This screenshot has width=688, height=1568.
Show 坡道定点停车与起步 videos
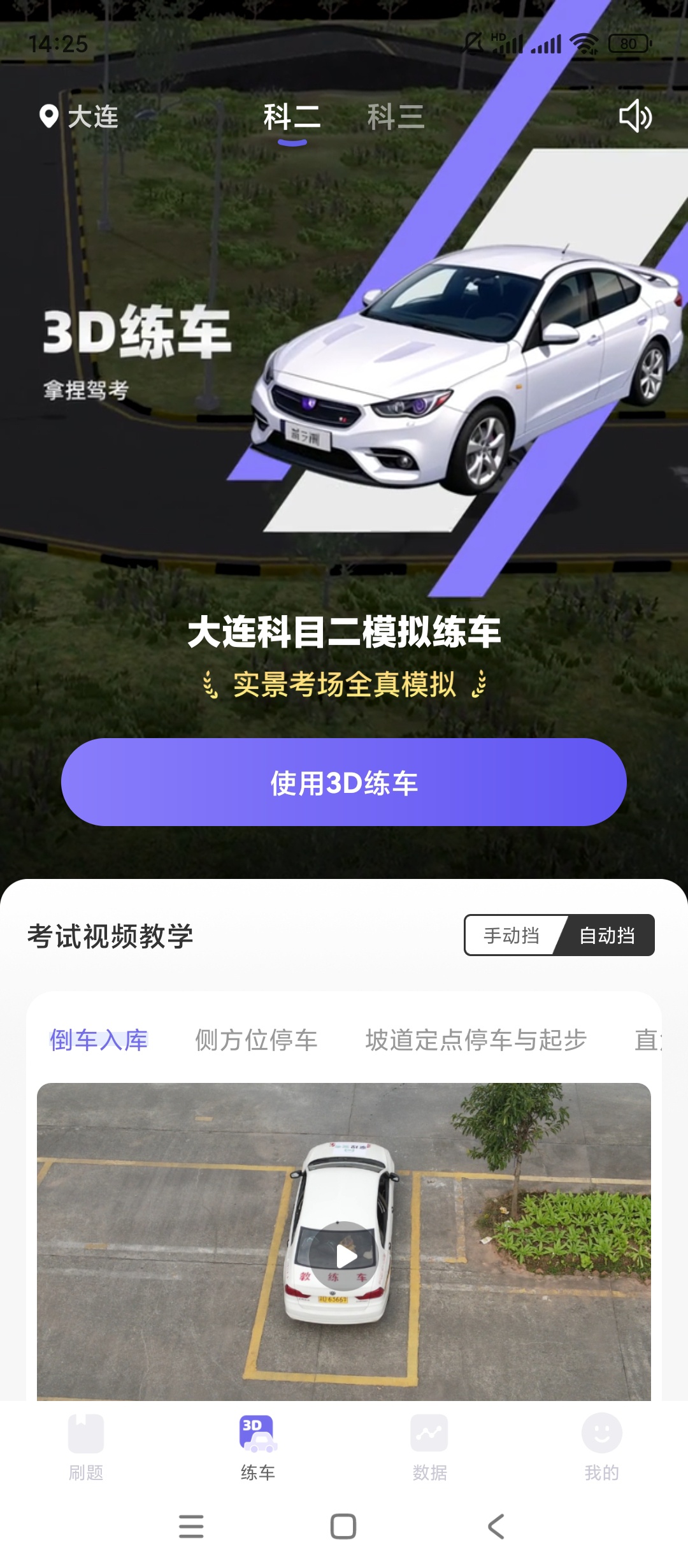(x=476, y=1040)
